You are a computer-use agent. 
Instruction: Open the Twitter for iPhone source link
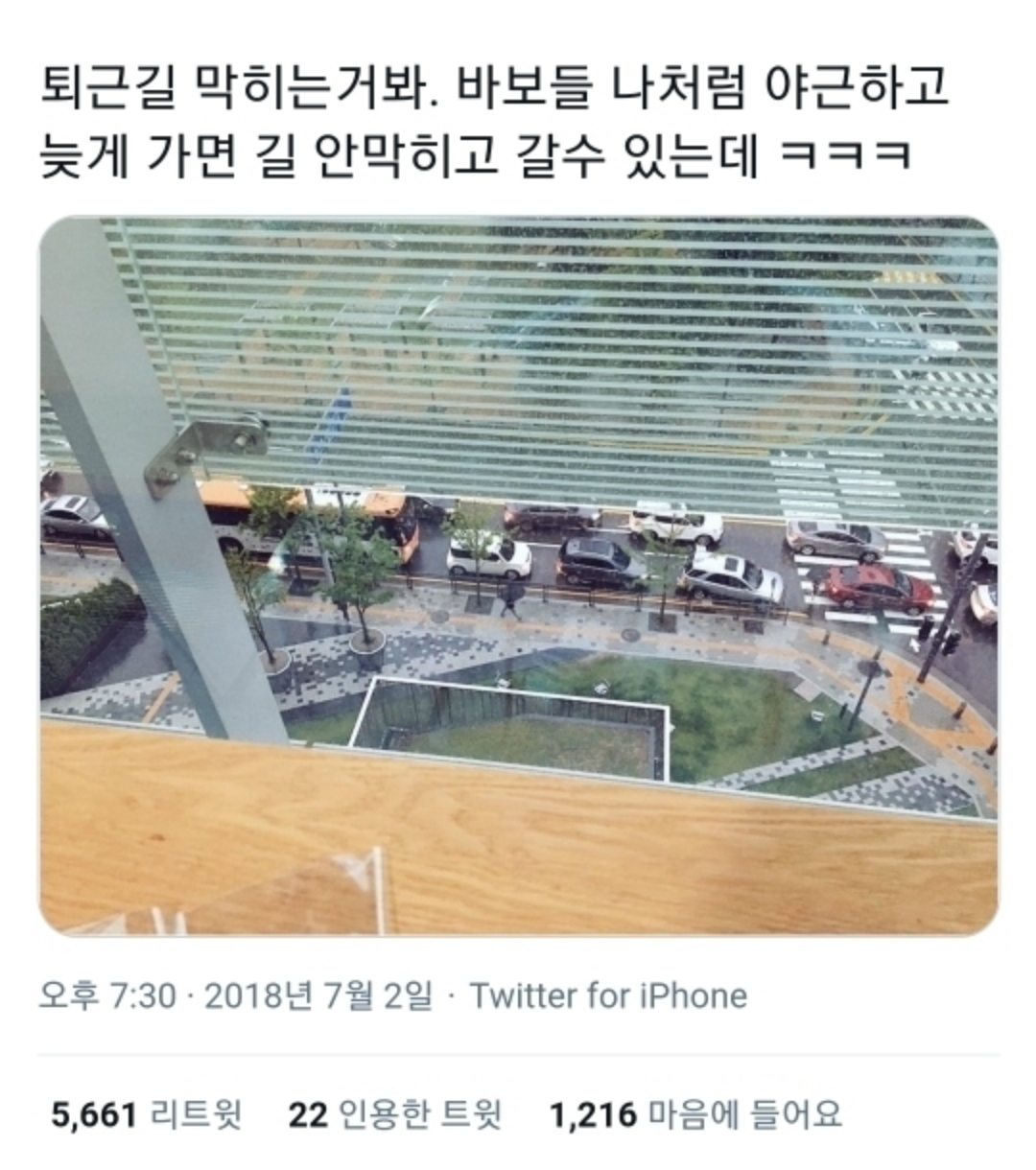(x=608, y=995)
